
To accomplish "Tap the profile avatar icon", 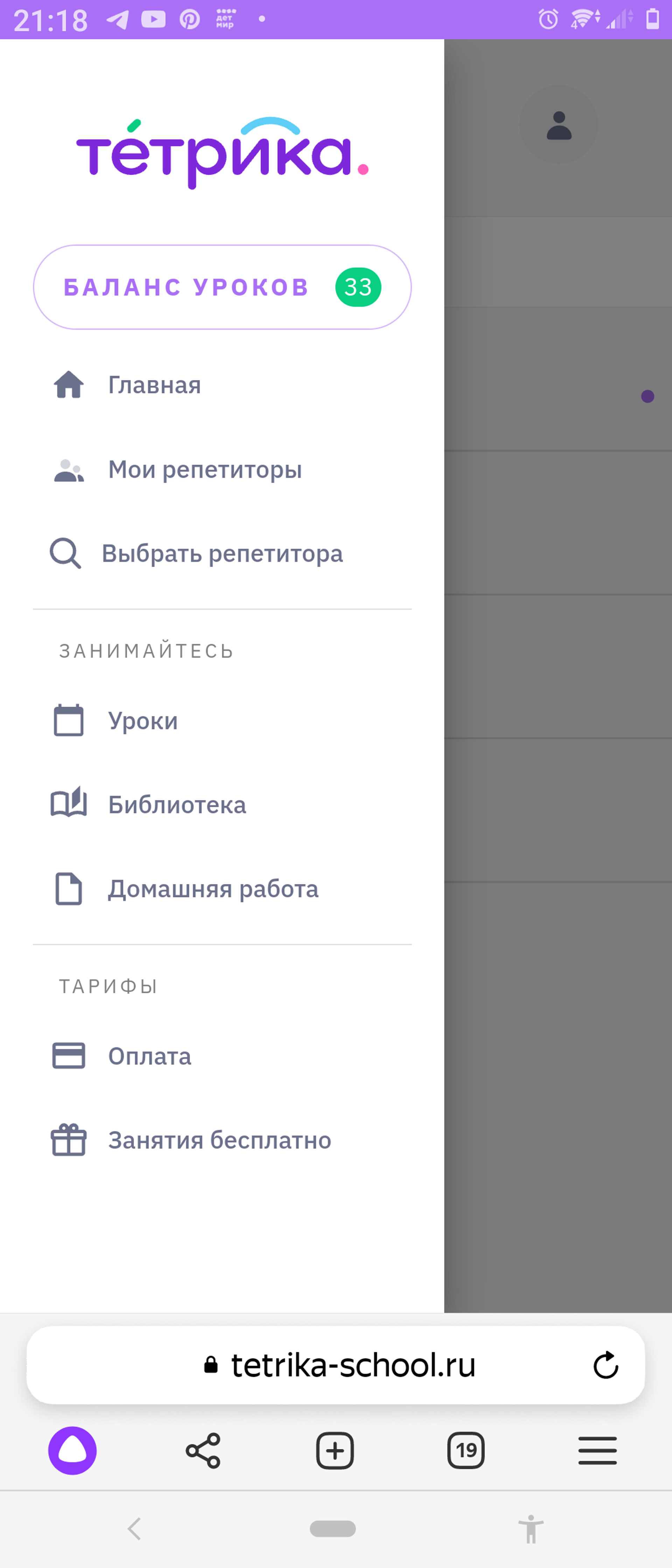I will coord(558,125).
